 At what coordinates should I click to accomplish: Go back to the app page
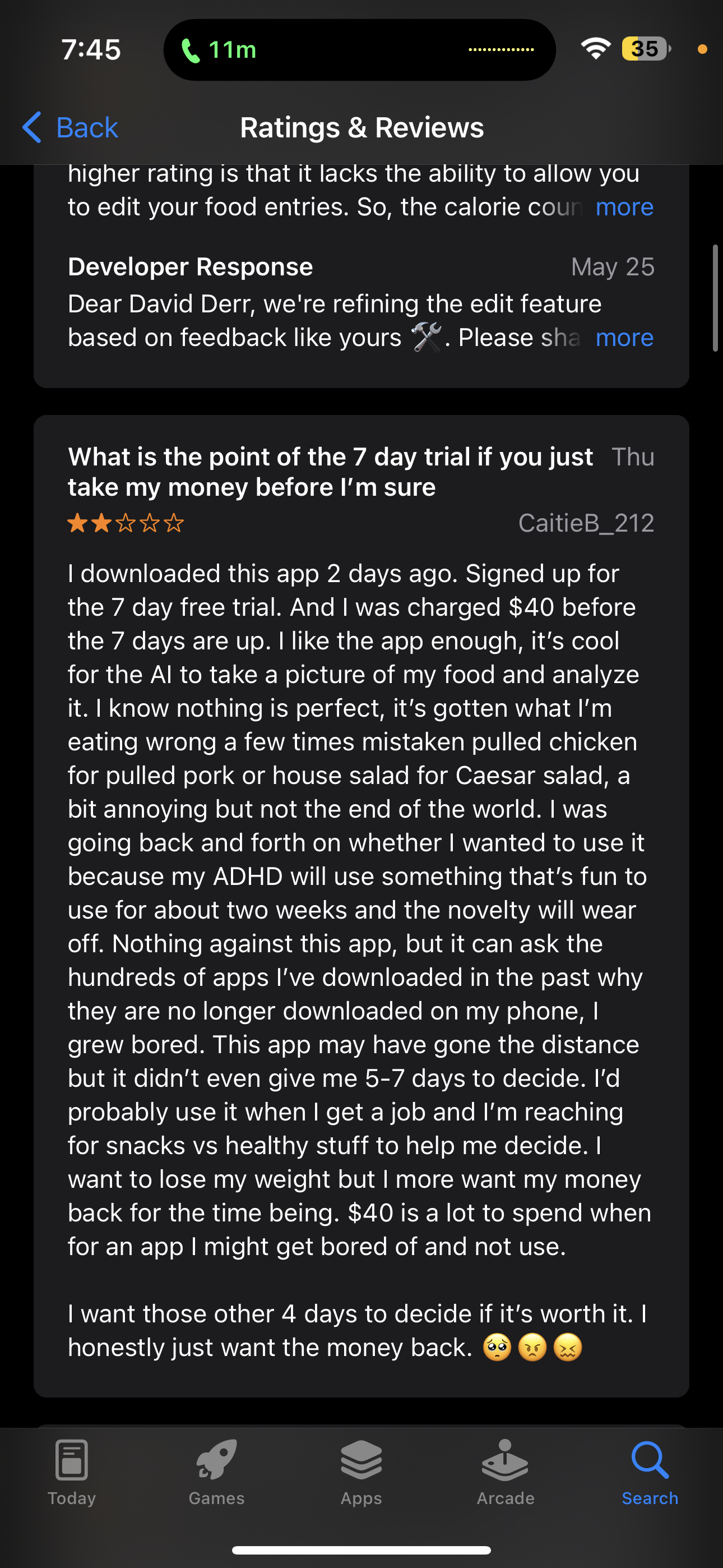(x=71, y=128)
